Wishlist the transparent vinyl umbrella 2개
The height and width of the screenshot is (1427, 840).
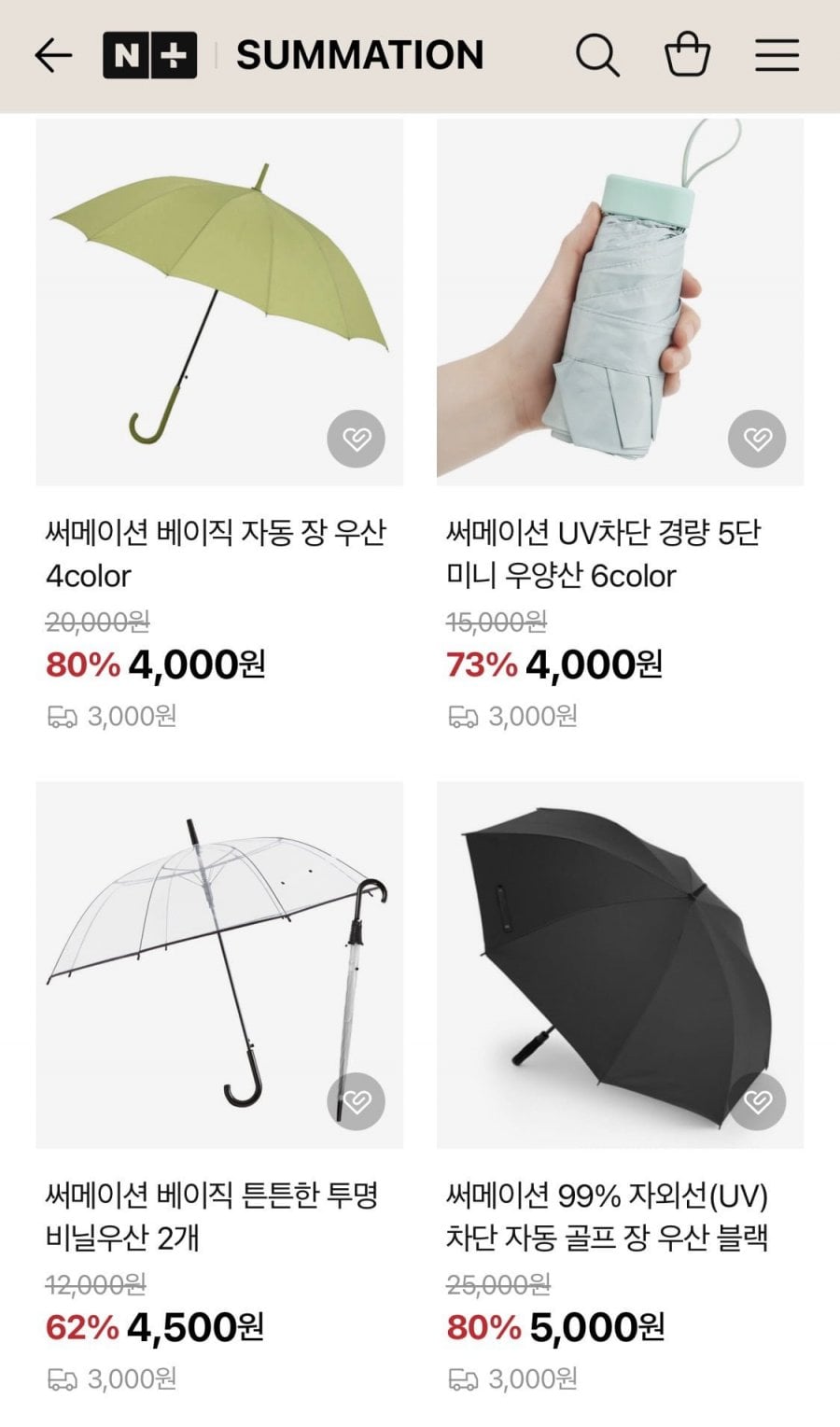pos(356,1101)
